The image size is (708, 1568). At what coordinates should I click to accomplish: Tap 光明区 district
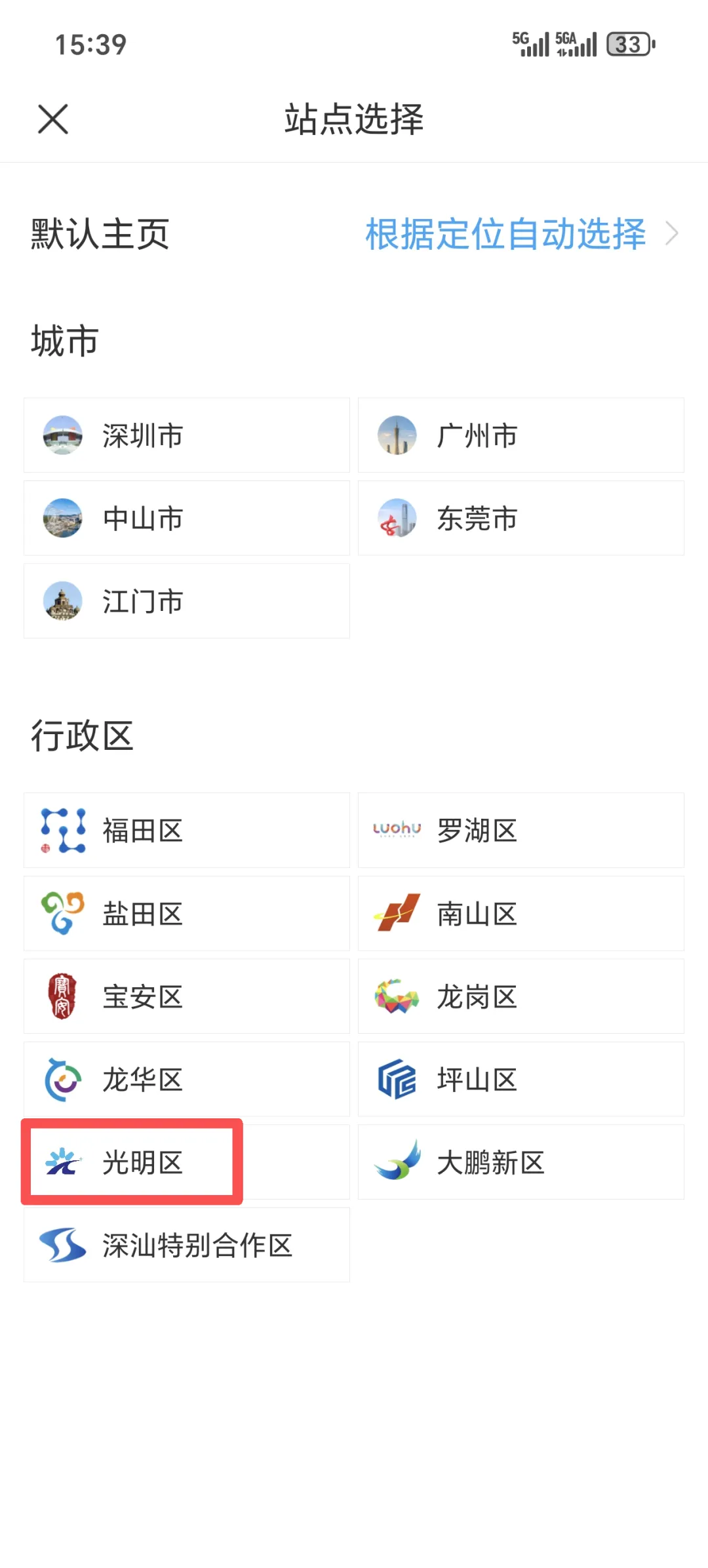(187, 1162)
